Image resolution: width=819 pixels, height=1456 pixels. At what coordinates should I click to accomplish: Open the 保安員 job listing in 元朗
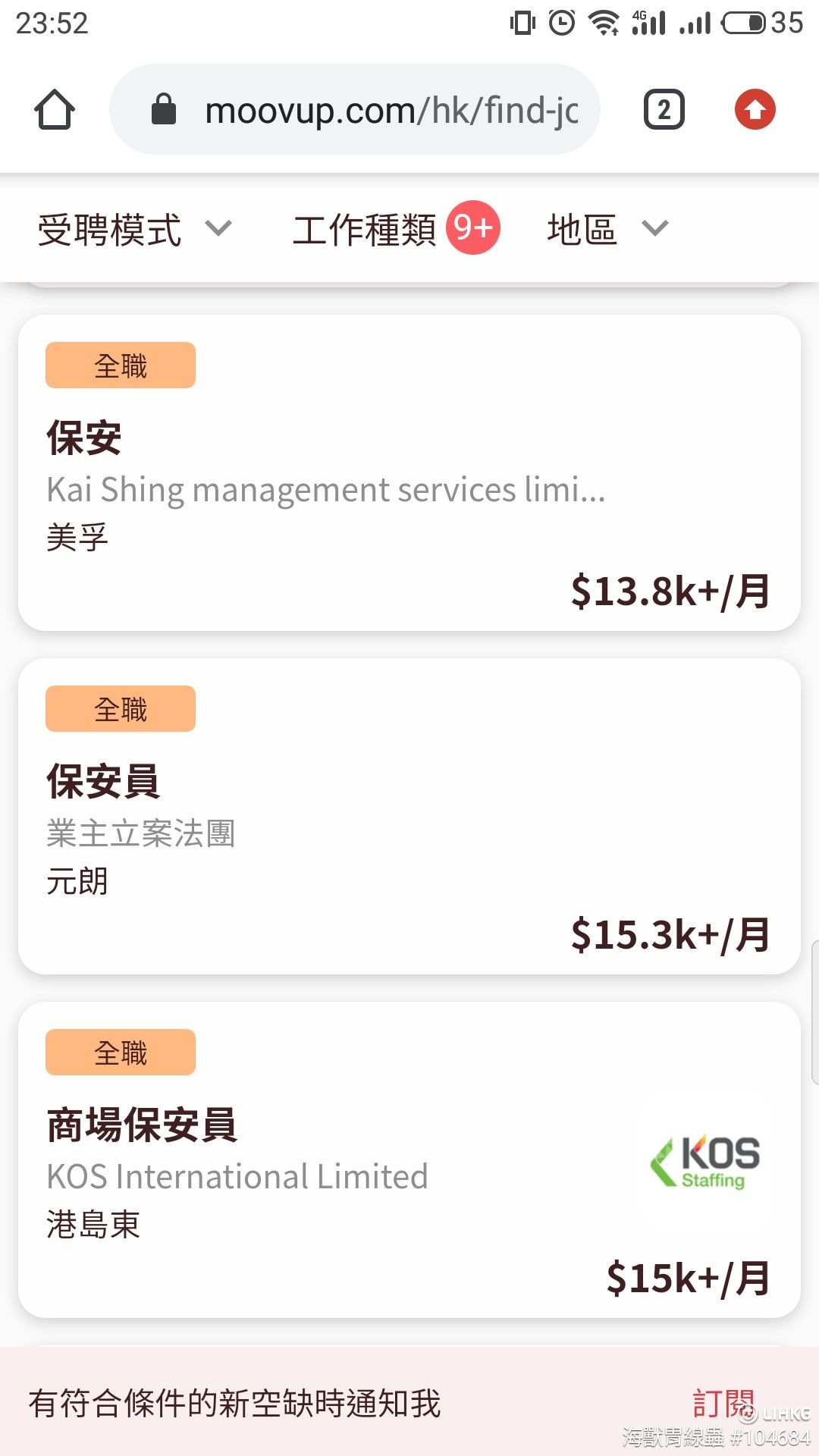click(409, 816)
